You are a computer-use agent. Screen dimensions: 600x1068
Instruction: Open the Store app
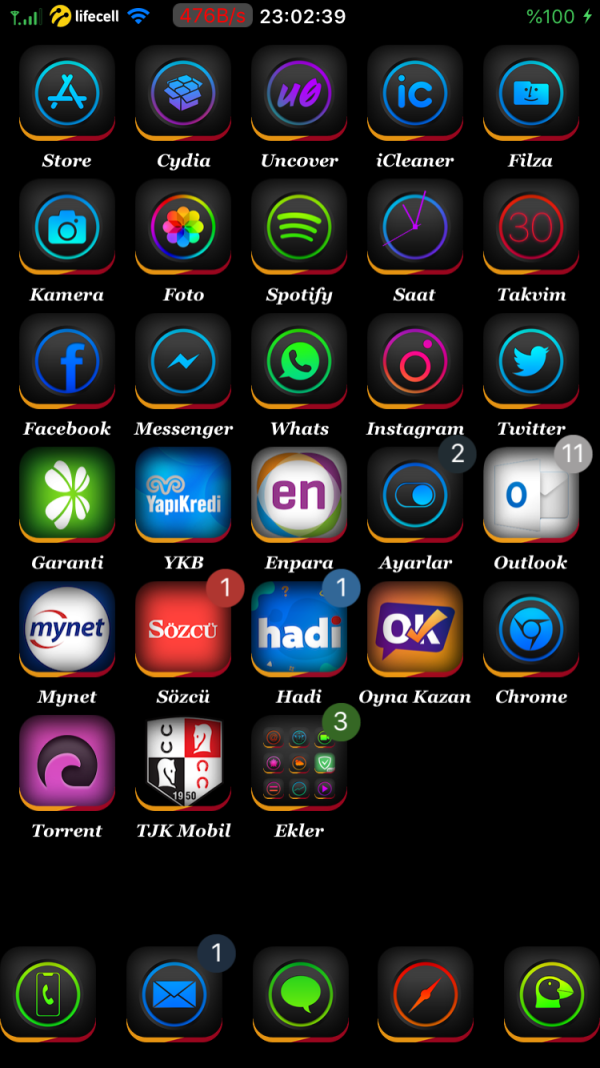click(x=67, y=92)
